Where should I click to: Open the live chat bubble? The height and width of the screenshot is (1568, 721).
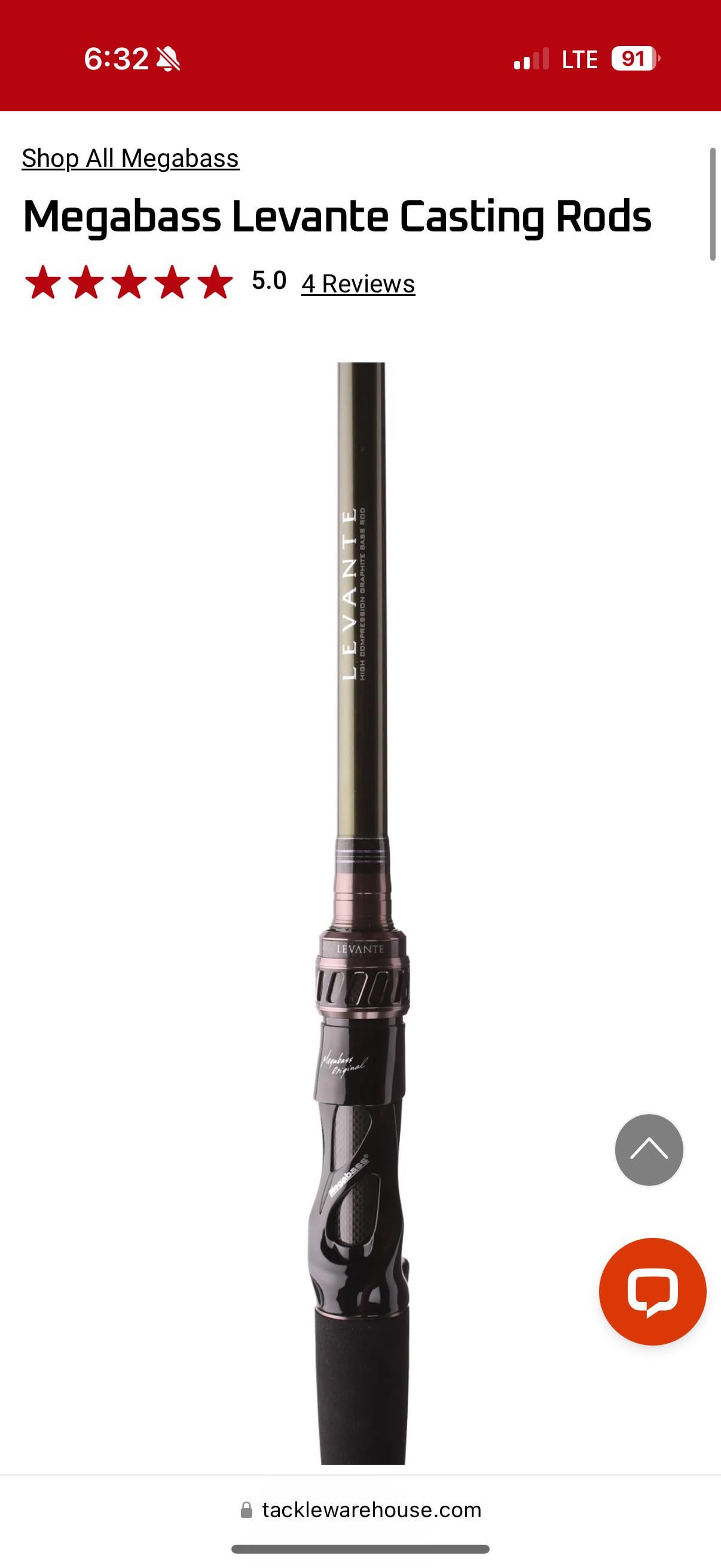(652, 1291)
